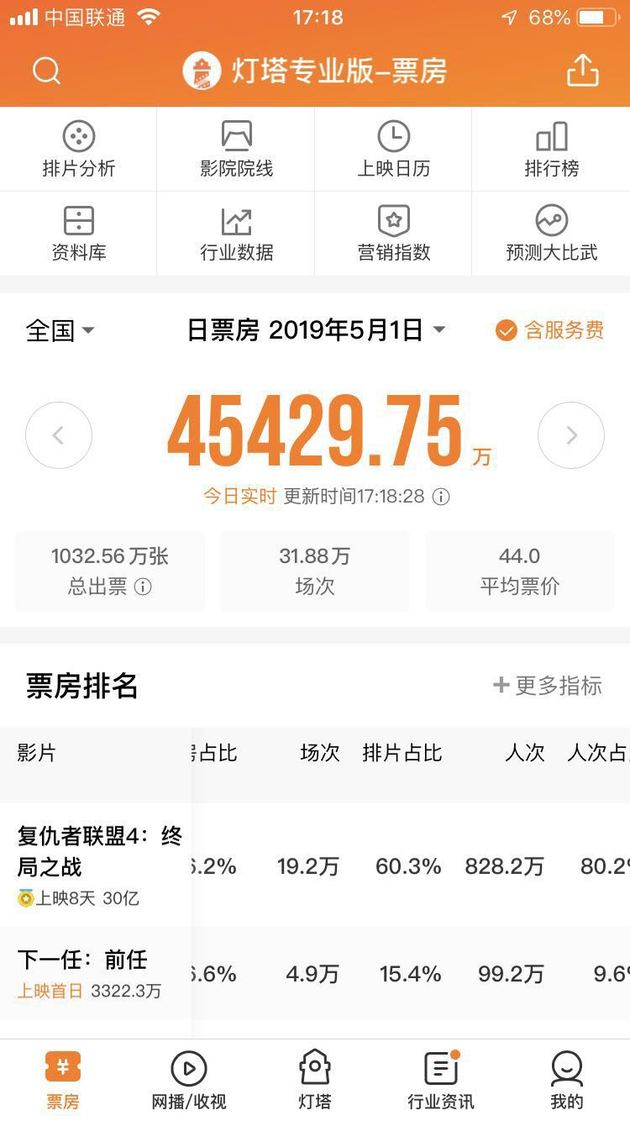
Task: Open 上映日历 calendar
Action: (x=393, y=149)
